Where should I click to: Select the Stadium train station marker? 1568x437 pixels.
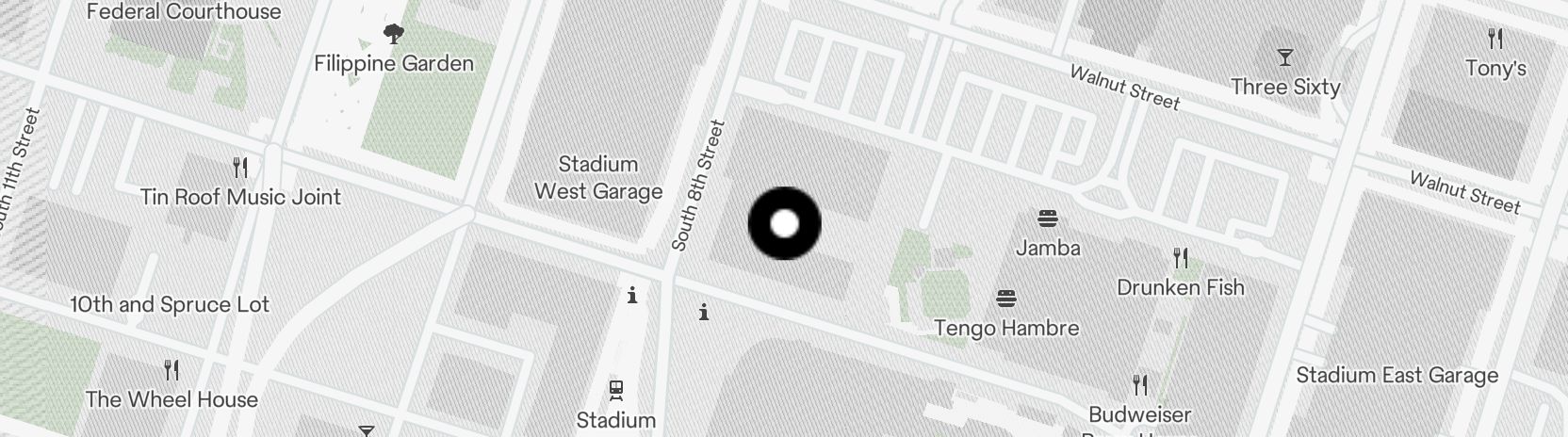click(616, 389)
